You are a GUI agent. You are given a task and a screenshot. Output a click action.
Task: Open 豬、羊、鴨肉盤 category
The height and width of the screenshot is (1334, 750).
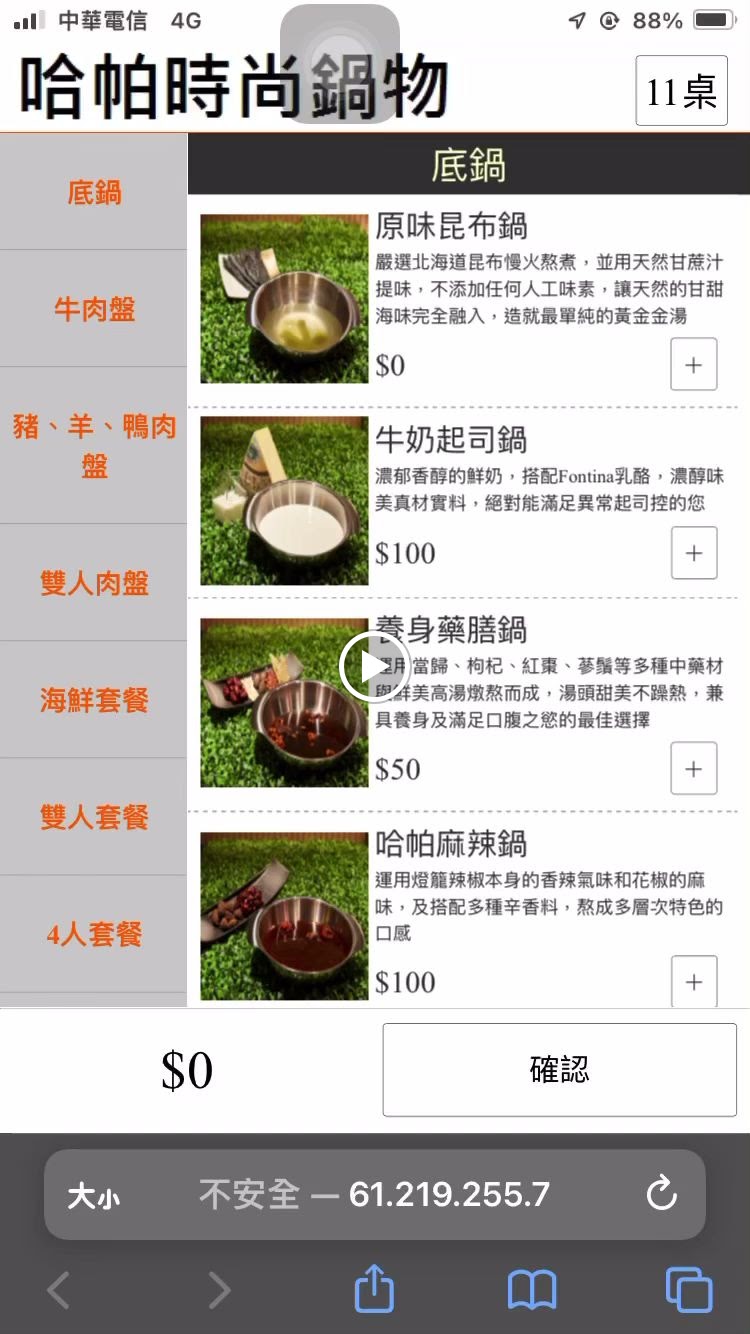pos(94,446)
